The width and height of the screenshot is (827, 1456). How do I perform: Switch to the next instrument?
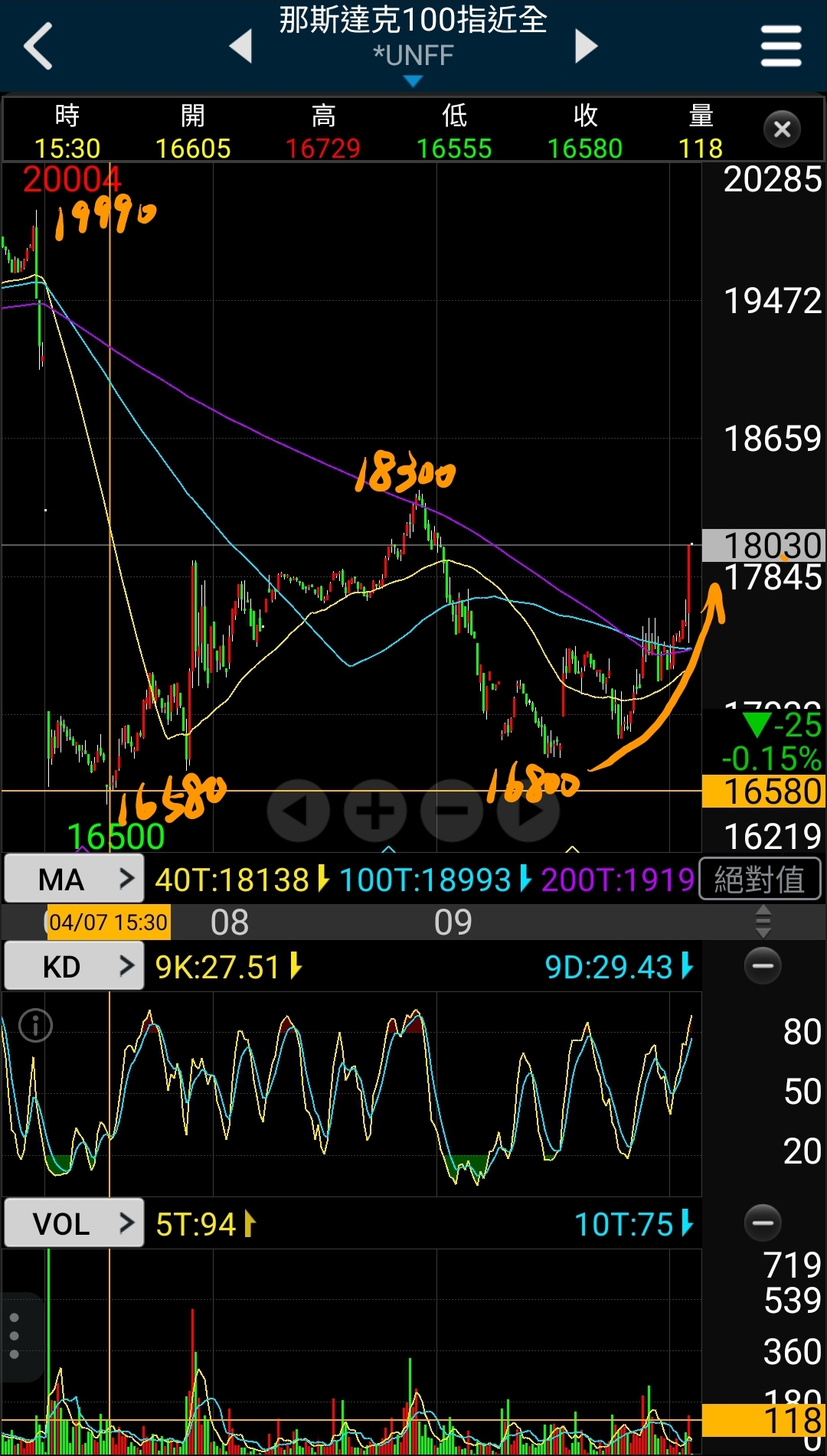[585, 46]
